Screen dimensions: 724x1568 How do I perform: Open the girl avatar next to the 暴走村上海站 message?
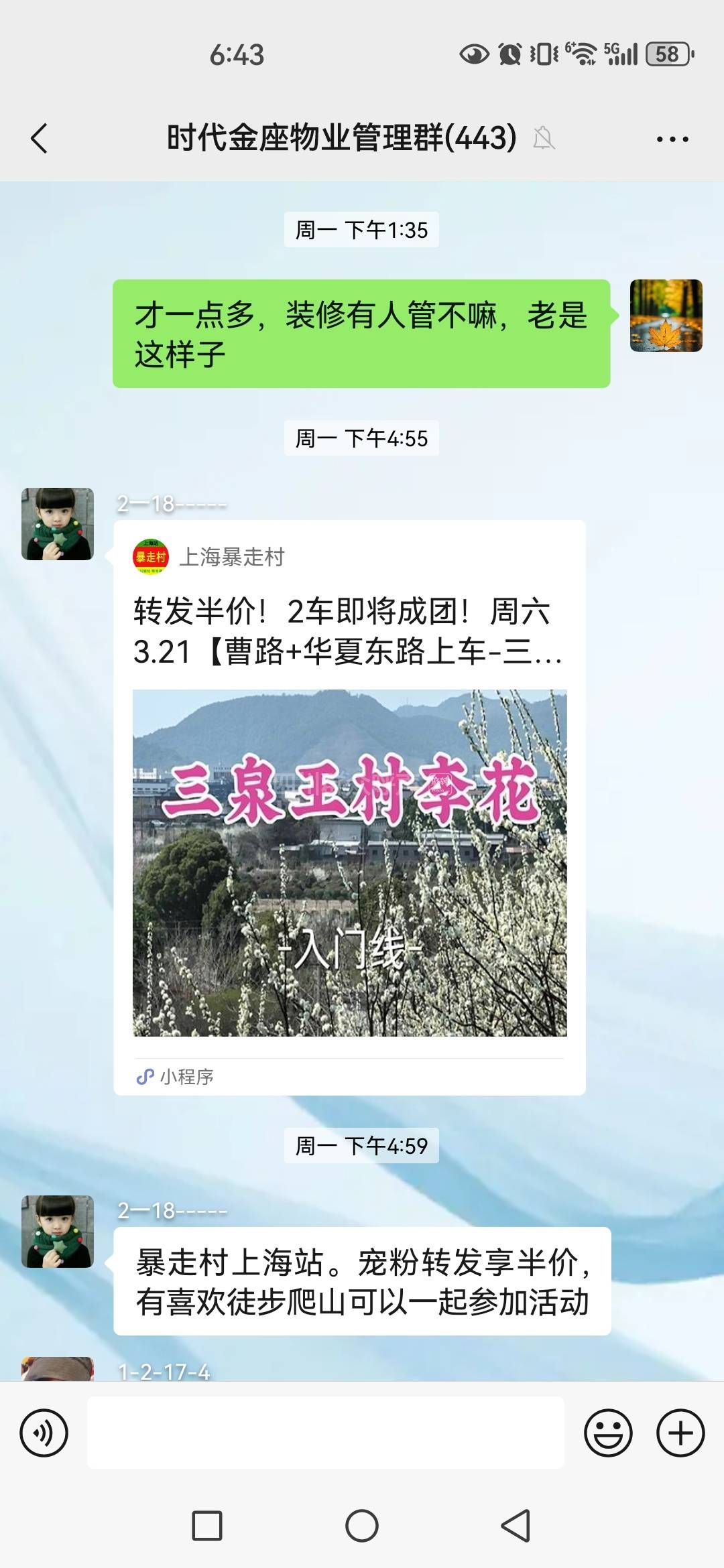coord(58,1232)
